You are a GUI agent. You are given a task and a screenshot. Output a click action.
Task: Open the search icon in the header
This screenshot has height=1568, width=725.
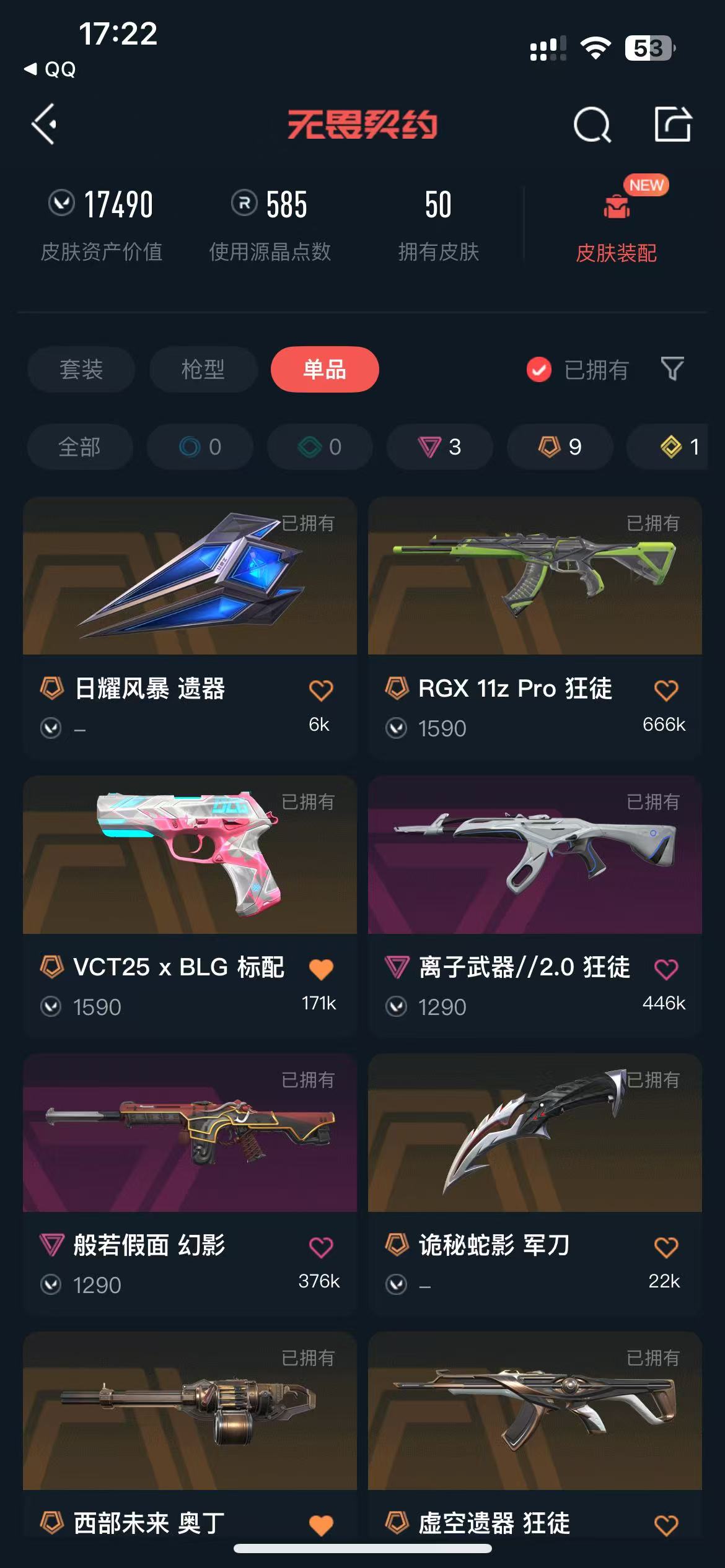pos(592,125)
